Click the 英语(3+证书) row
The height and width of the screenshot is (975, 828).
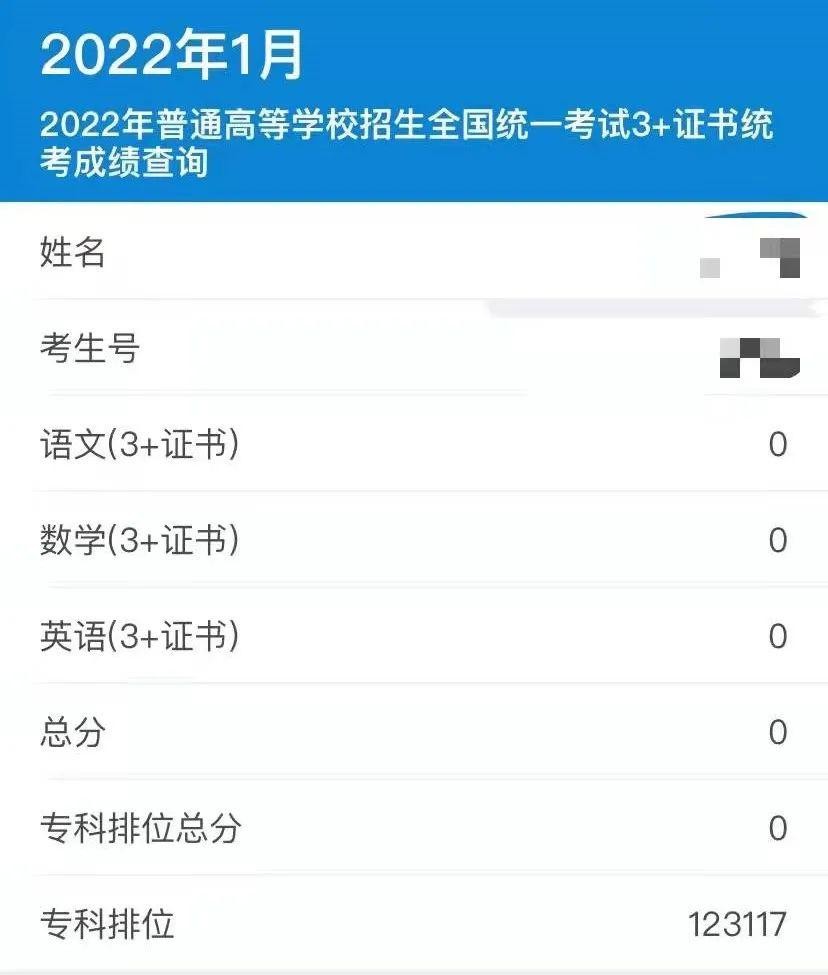[x=138, y=635]
